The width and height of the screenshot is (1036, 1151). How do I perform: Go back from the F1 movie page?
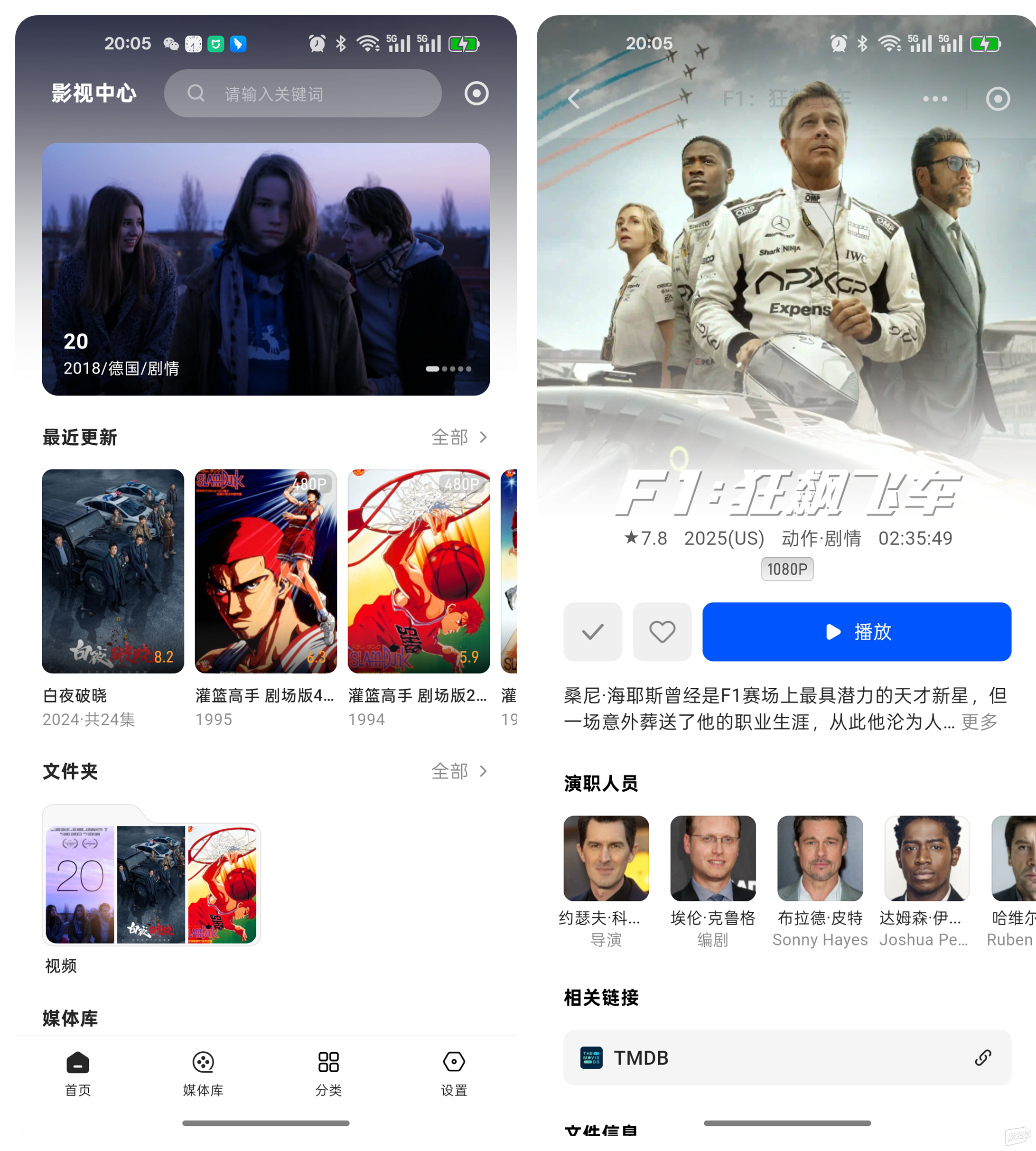(574, 99)
